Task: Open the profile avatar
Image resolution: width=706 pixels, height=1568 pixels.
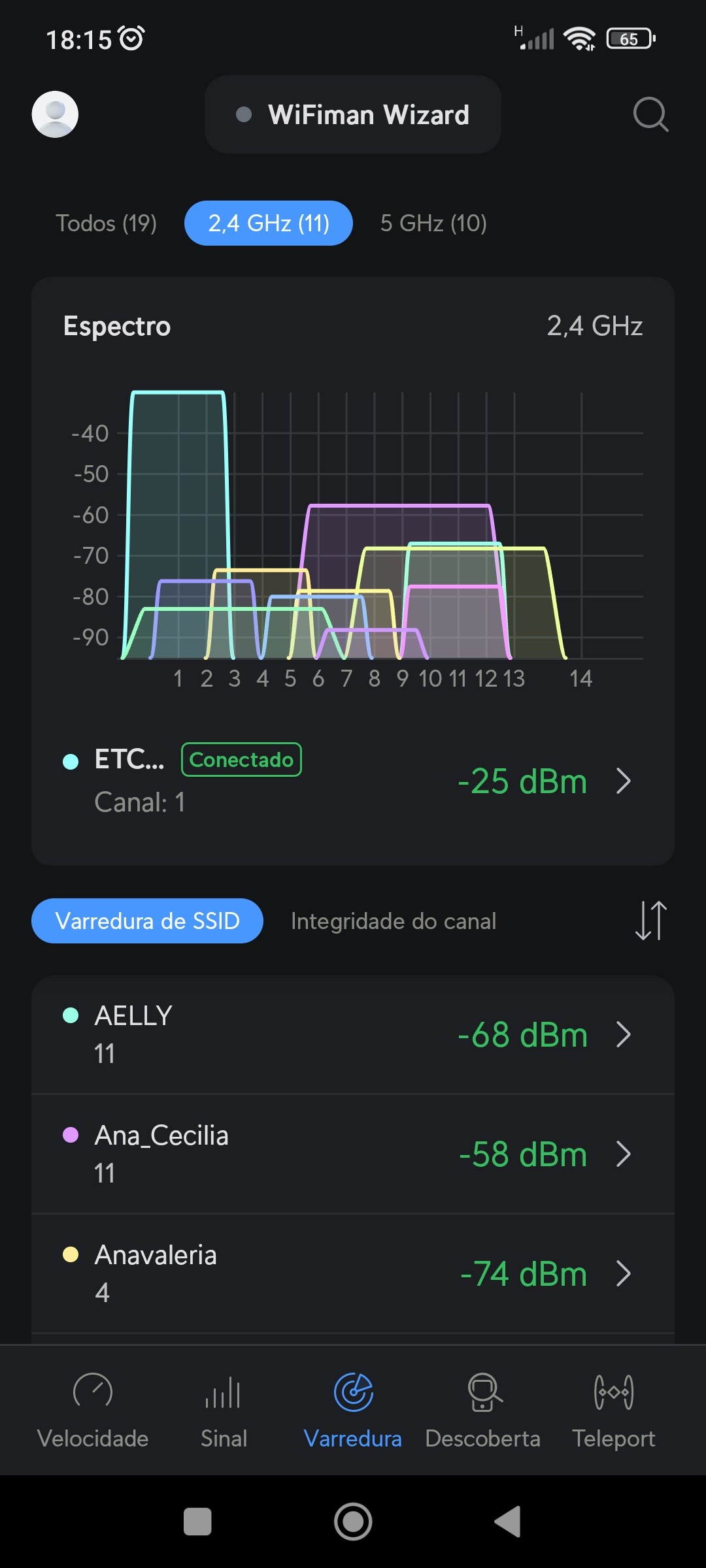Action: (55, 114)
